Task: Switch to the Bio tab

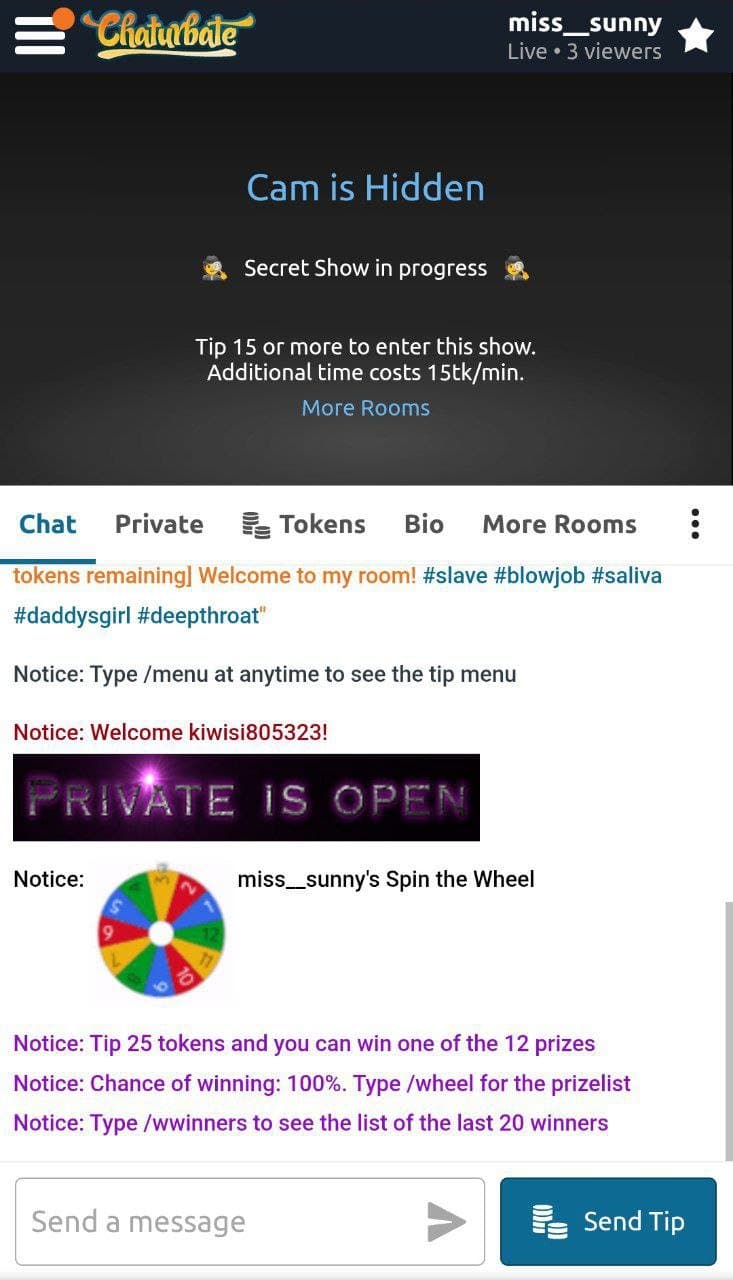Action: tap(423, 524)
